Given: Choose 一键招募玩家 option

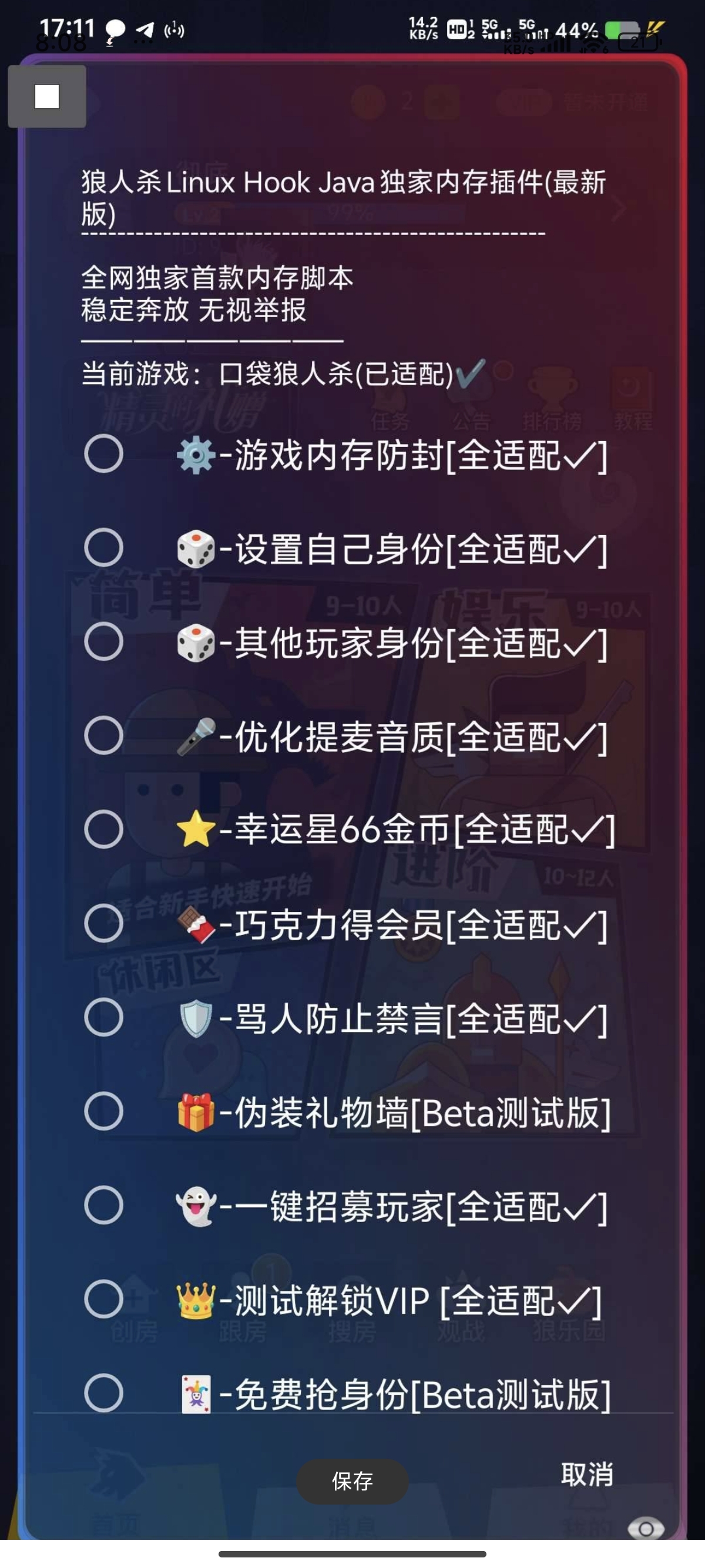Looking at the screenshot, I should click(x=103, y=1204).
